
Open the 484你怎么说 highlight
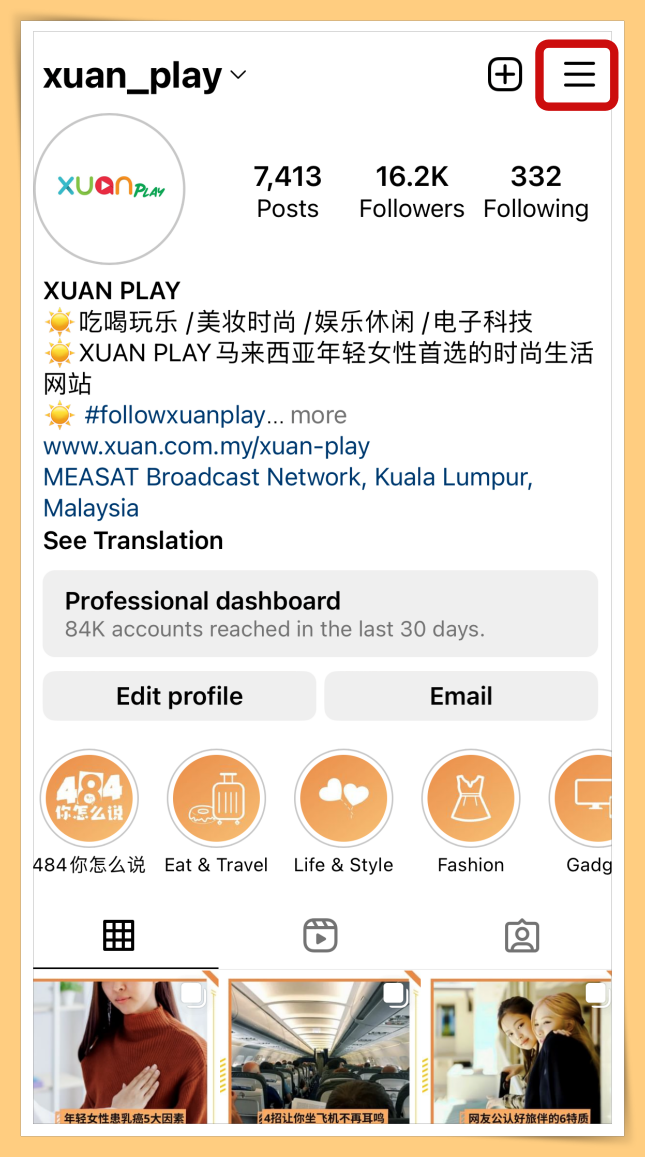click(89, 800)
